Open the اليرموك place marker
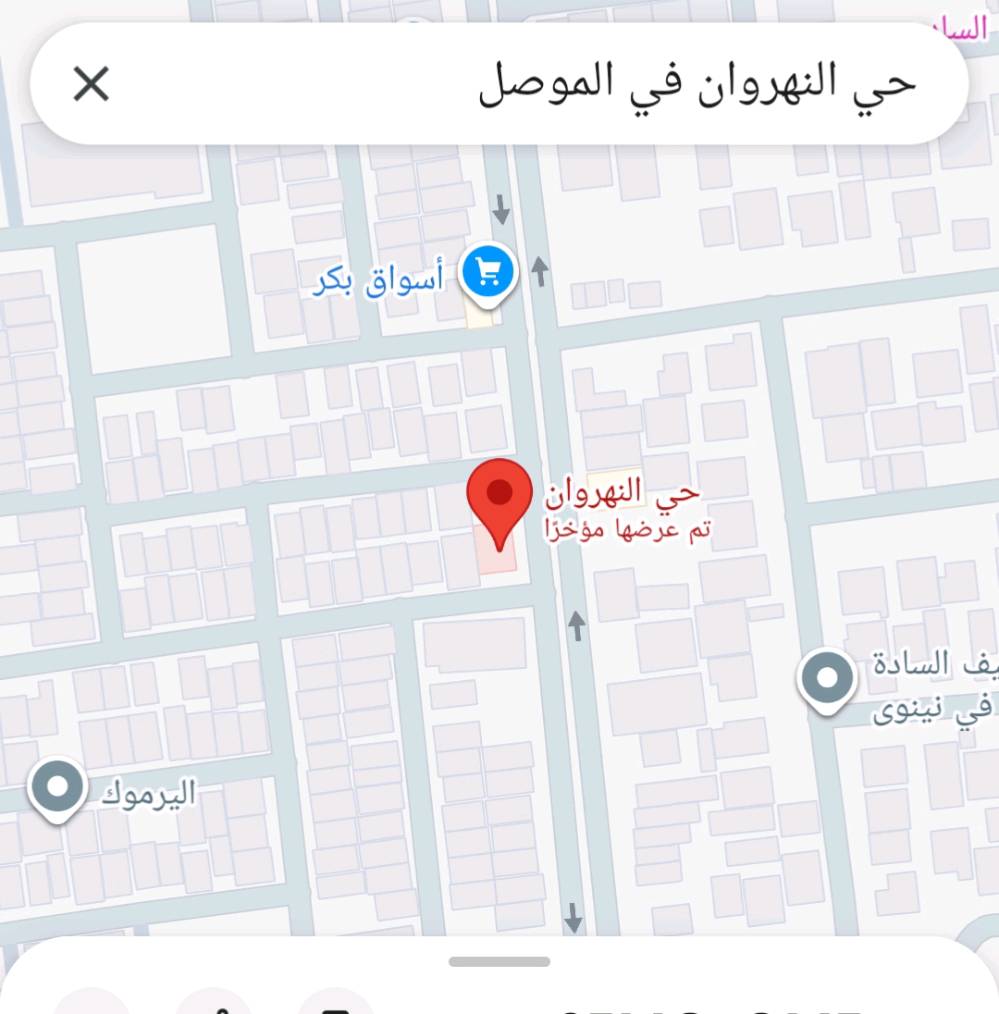This screenshot has width=999, height=1014. (x=57, y=787)
